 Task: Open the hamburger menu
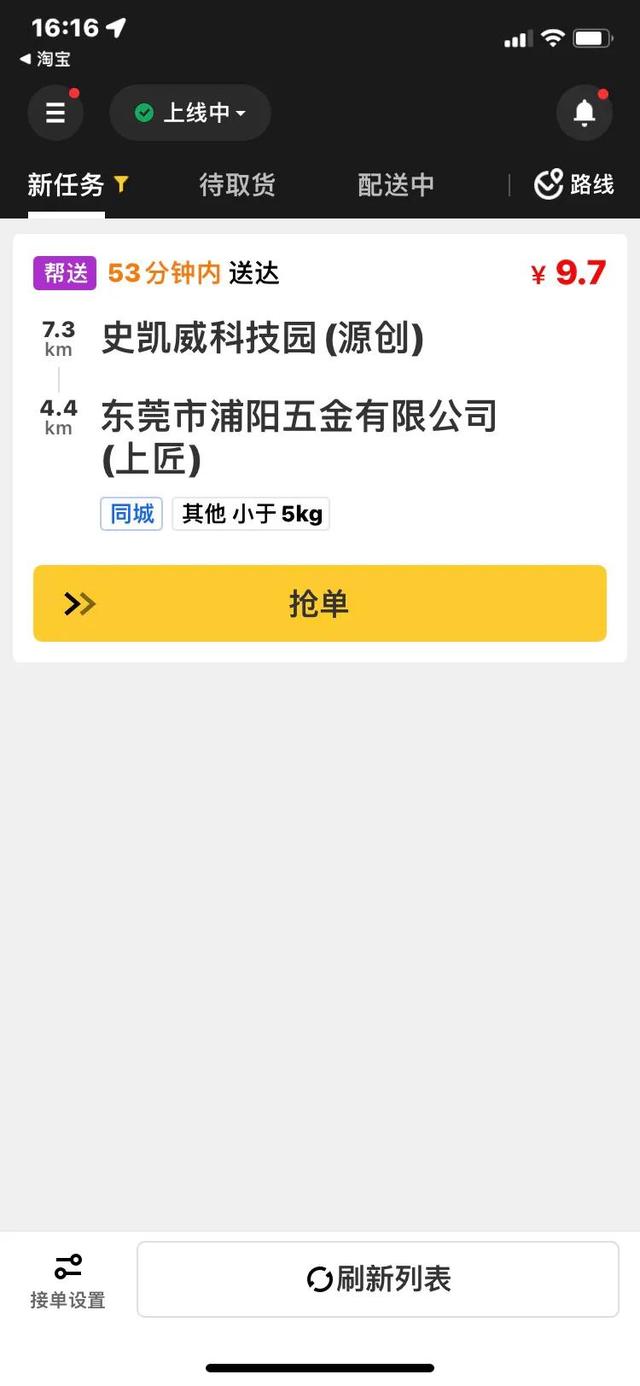pyautogui.click(x=56, y=113)
